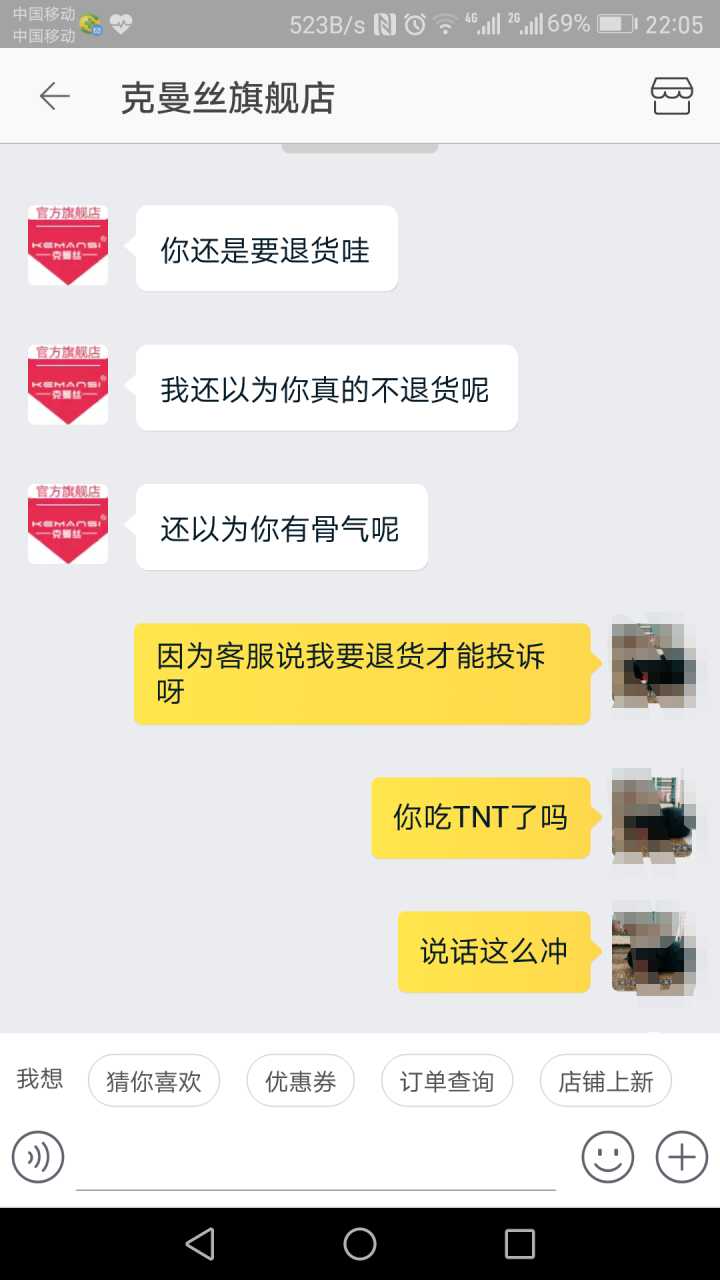The height and width of the screenshot is (1280, 720).
Task: Open recent apps from navigation bar
Action: [520, 1244]
